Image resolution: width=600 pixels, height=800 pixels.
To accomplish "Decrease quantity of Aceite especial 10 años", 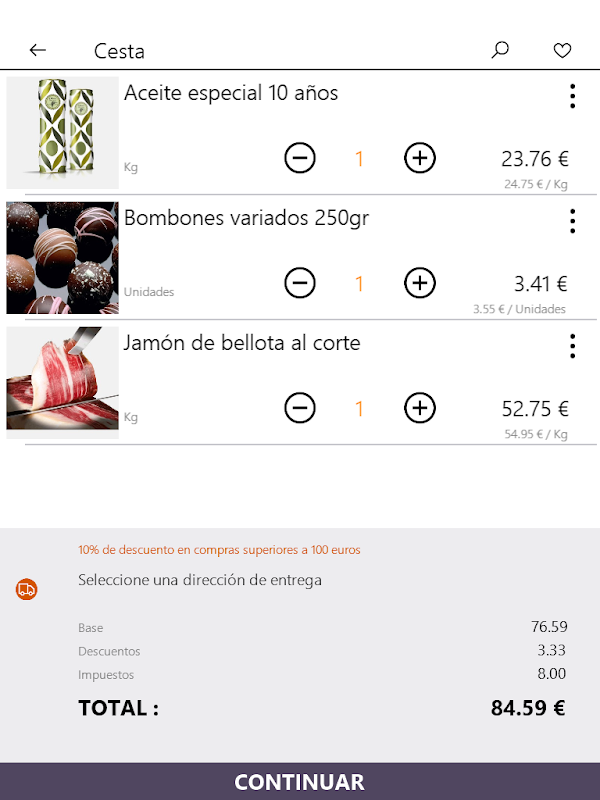I will (300, 158).
